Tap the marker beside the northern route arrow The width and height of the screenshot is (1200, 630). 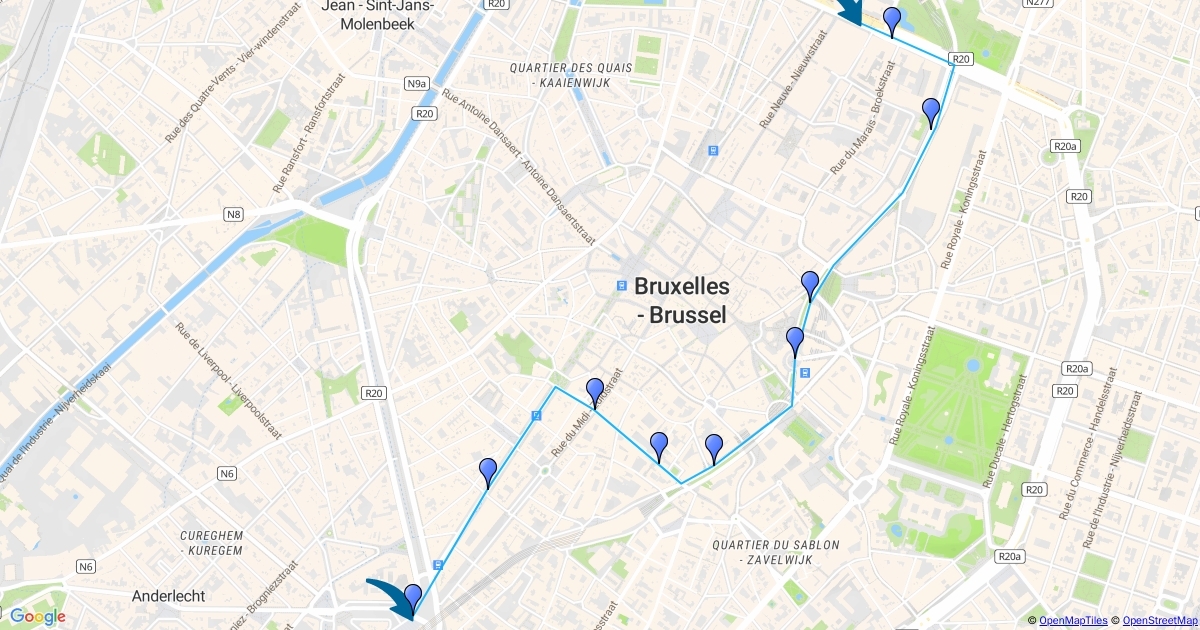pyautogui.click(x=892, y=19)
